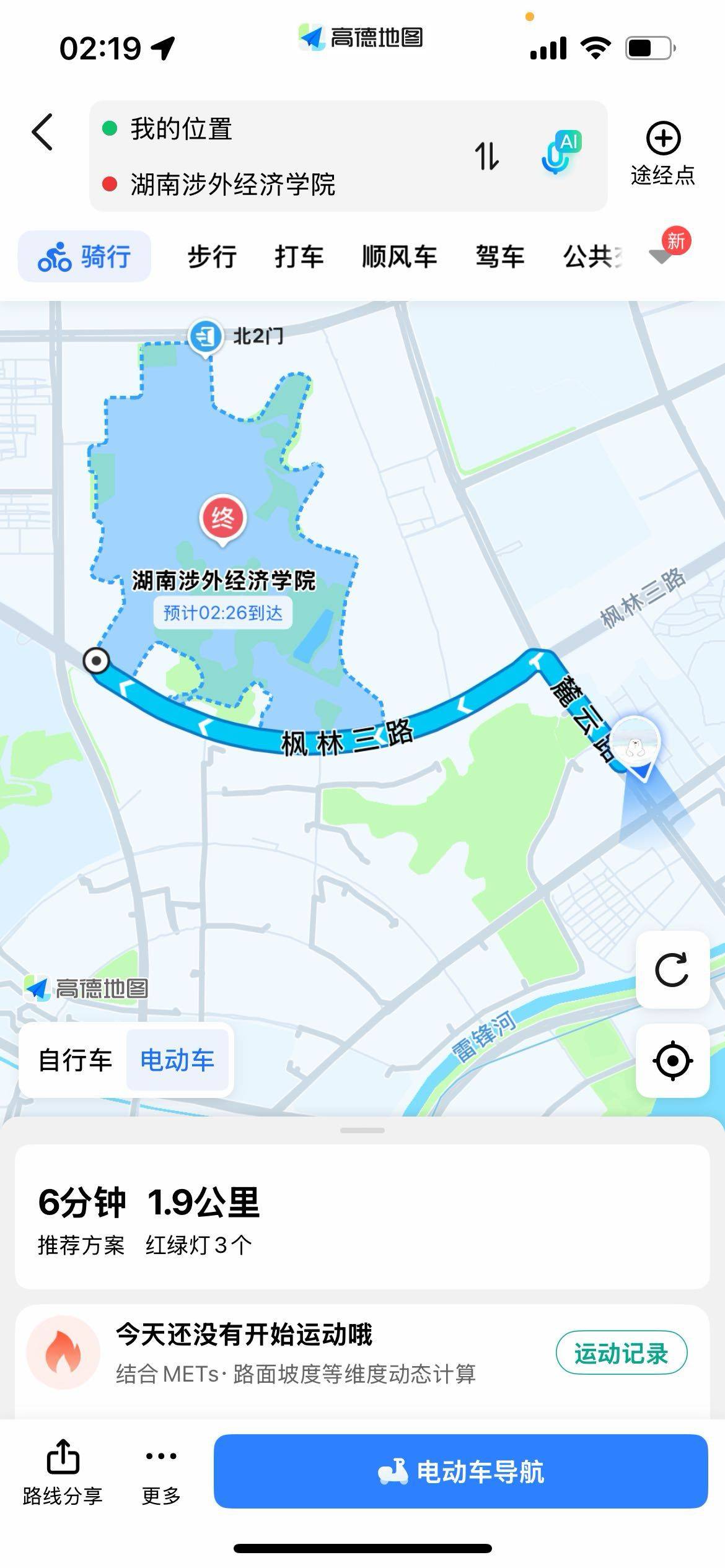Screen dimensions: 725x1568
Task: Switch to the 顺风车 tab
Action: (400, 256)
